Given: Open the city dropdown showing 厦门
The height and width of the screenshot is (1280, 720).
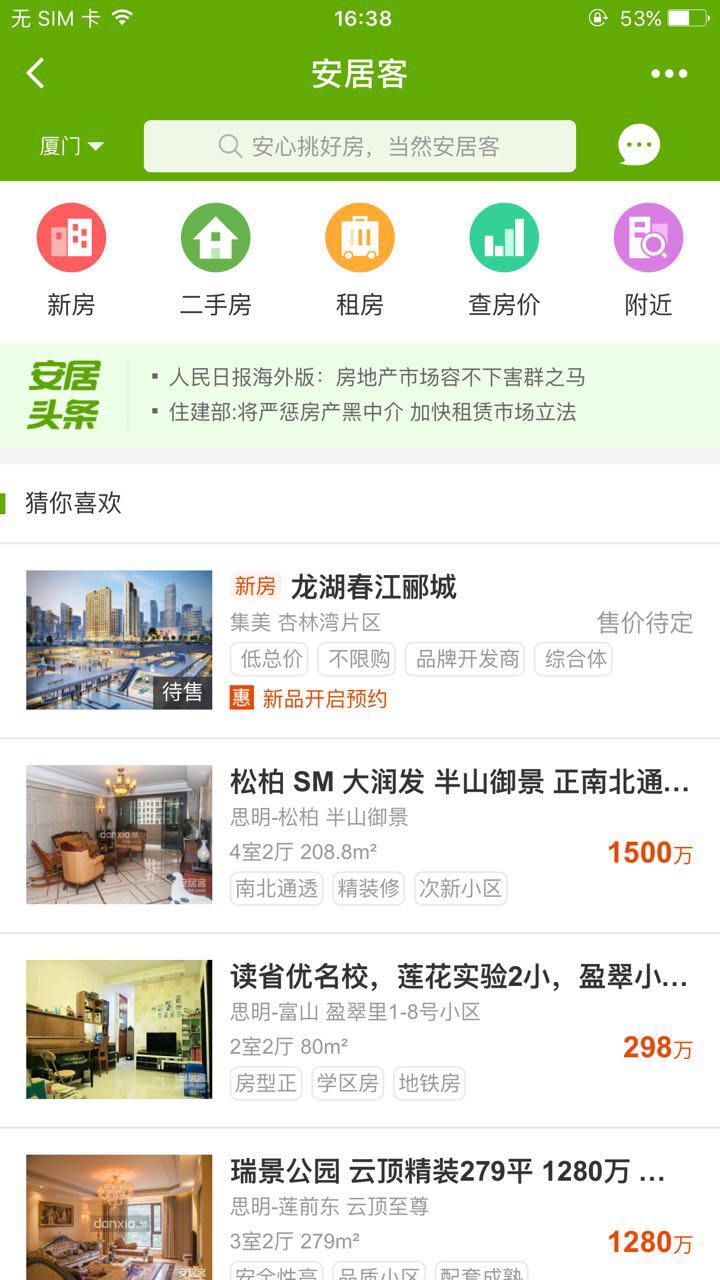Looking at the screenshot, I should [x=72, y=146].
